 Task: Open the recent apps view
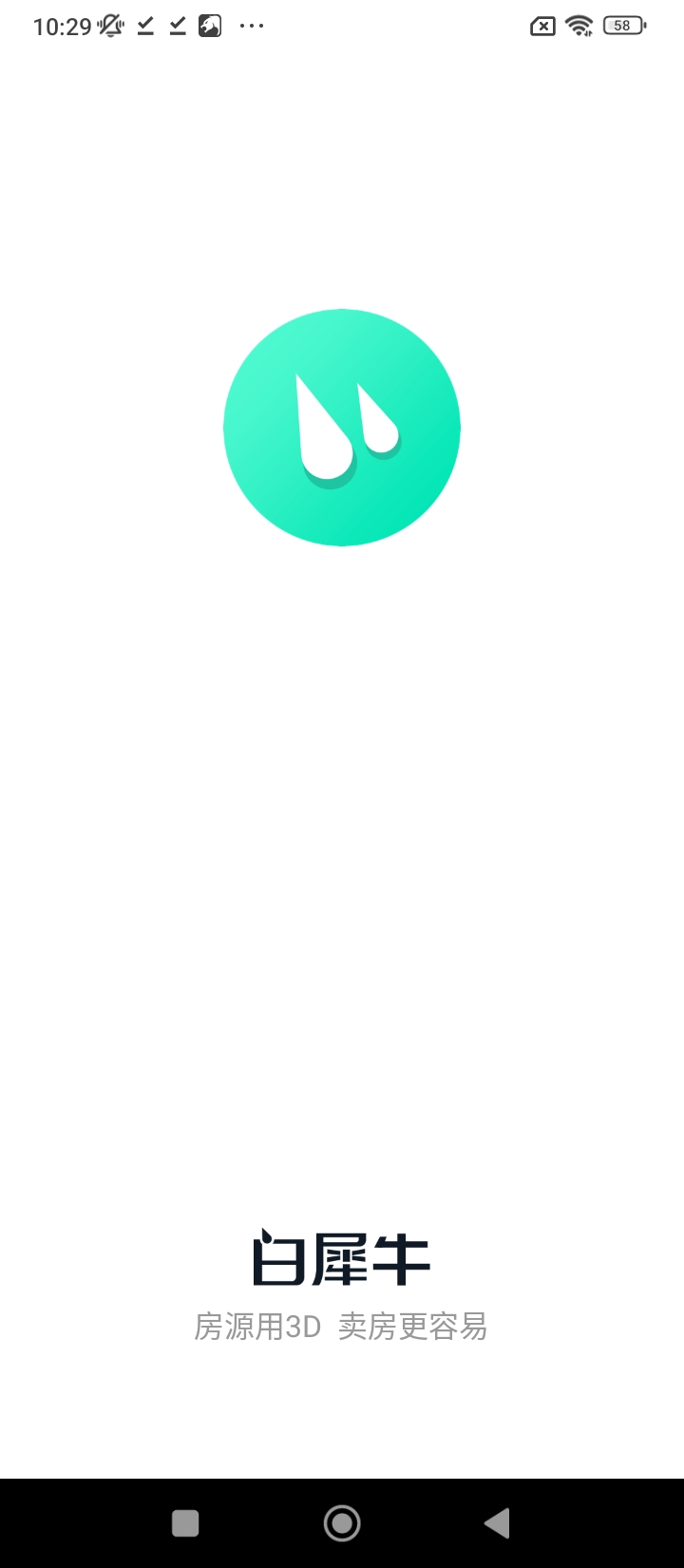pos(185,1522)
